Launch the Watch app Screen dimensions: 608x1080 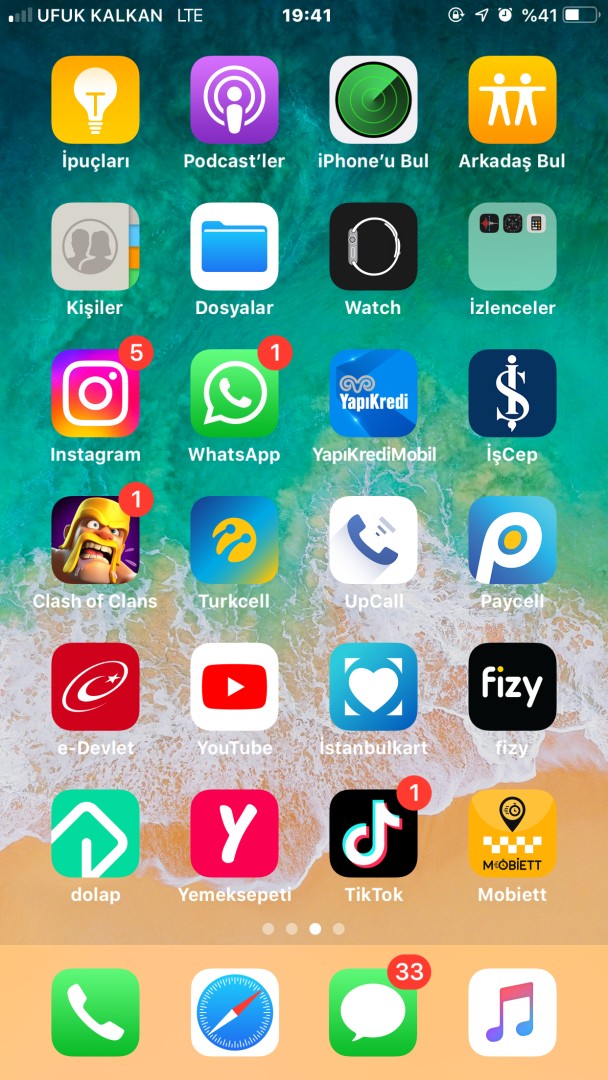click(373, 247)
